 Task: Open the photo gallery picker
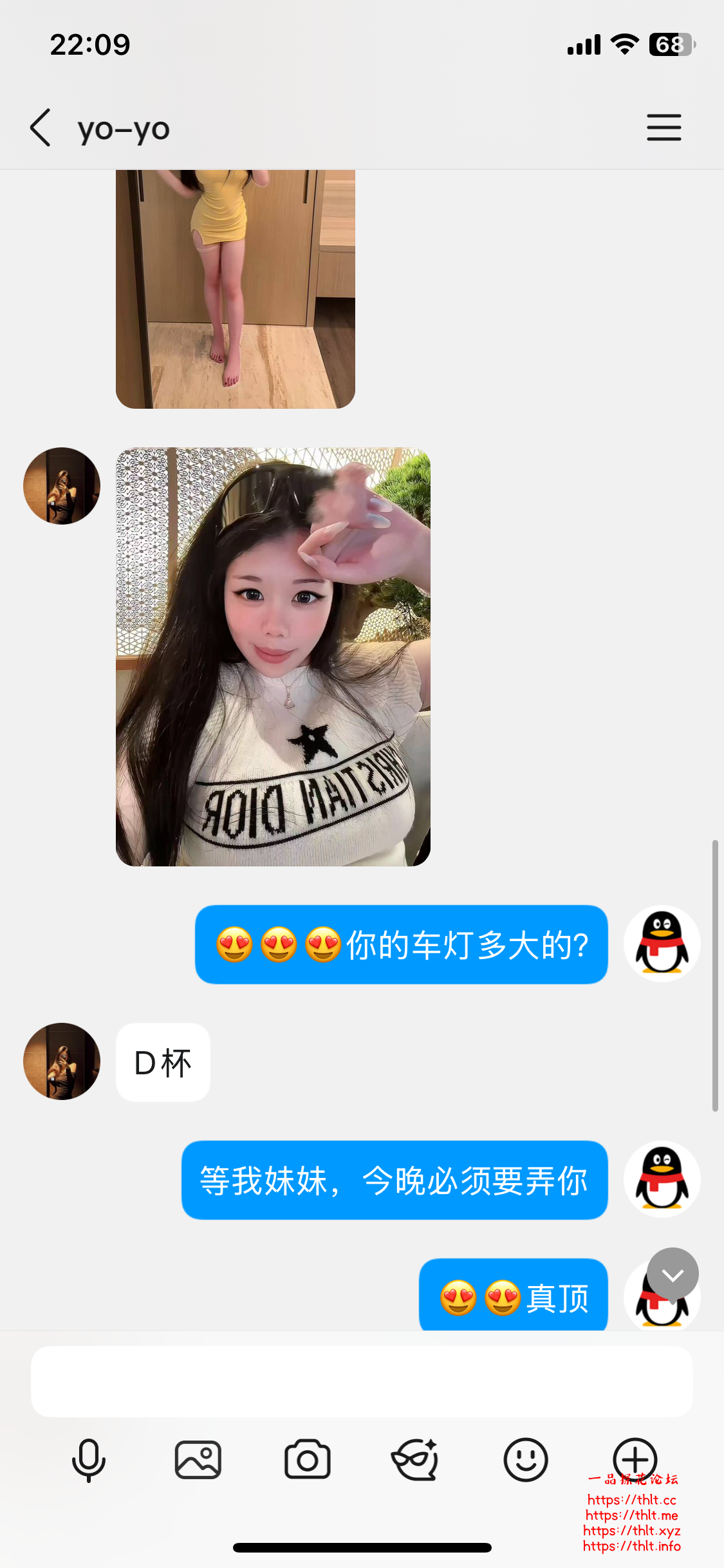198,1460
